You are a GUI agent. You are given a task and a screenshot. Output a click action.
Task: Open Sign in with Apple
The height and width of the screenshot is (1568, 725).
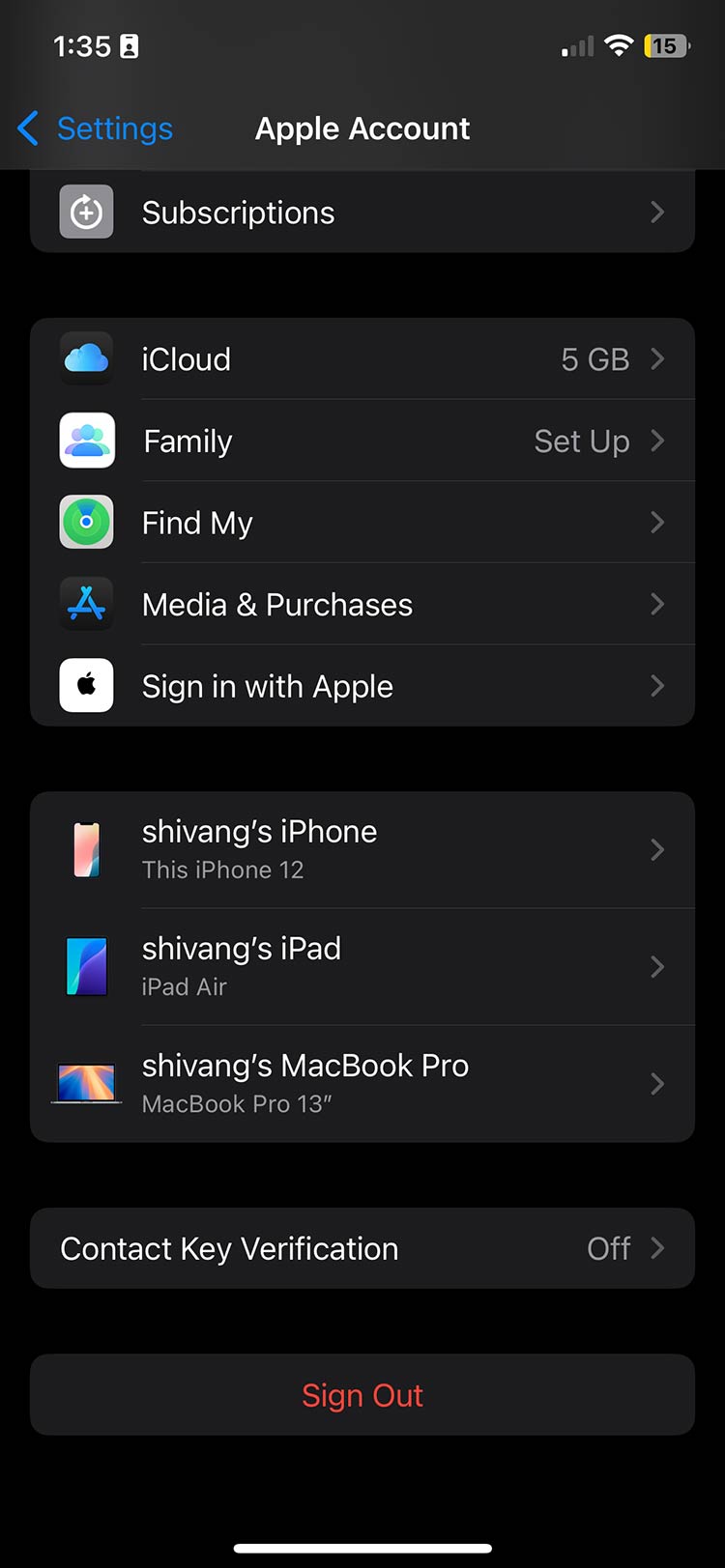click(362, 686)
